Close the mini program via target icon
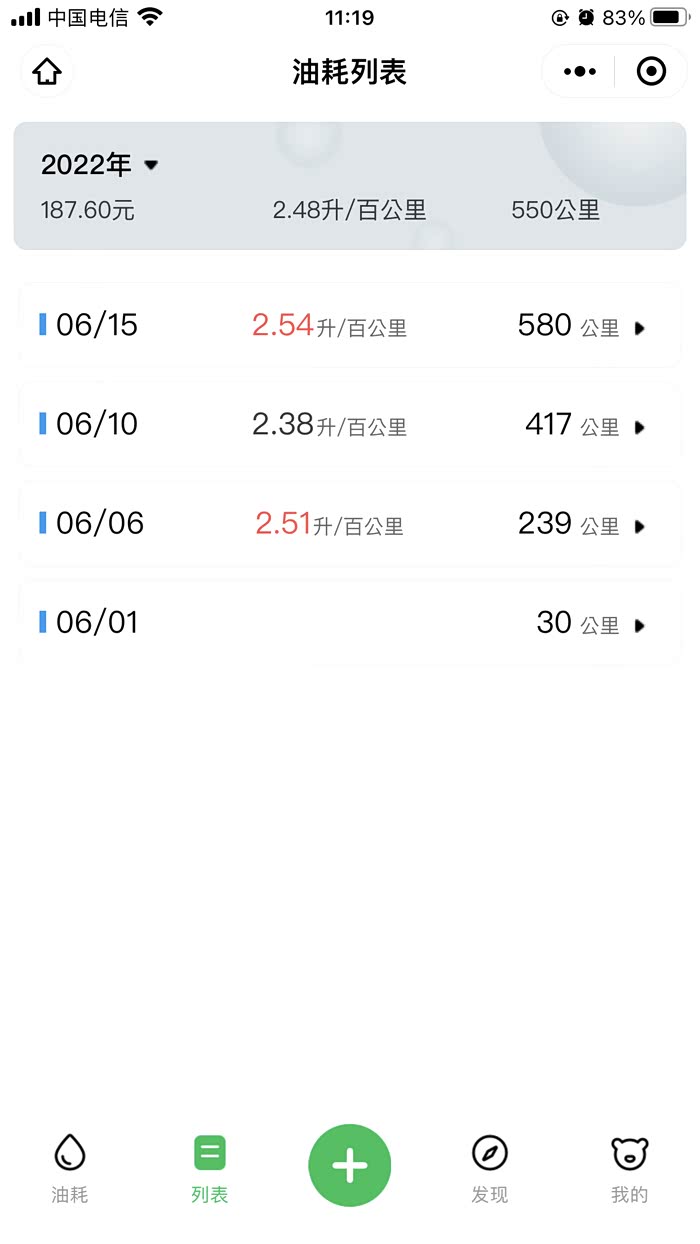700x1244 pixels. 651,72
